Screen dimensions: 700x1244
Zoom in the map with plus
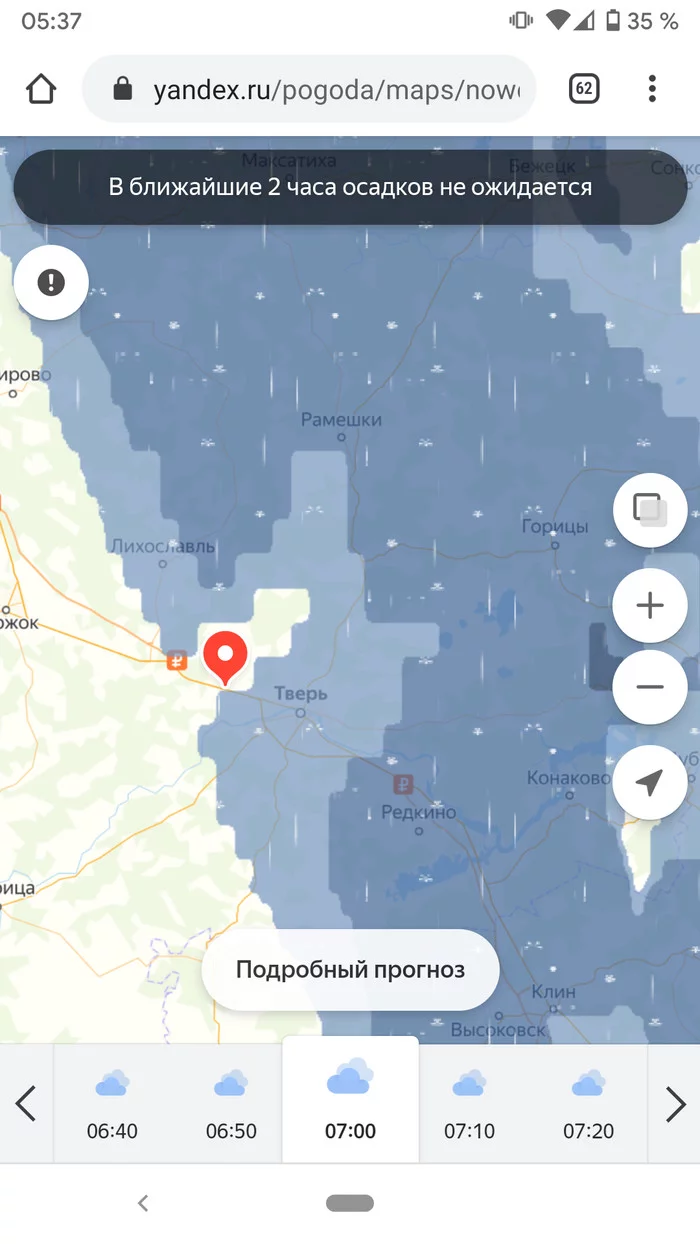[649, 605]
